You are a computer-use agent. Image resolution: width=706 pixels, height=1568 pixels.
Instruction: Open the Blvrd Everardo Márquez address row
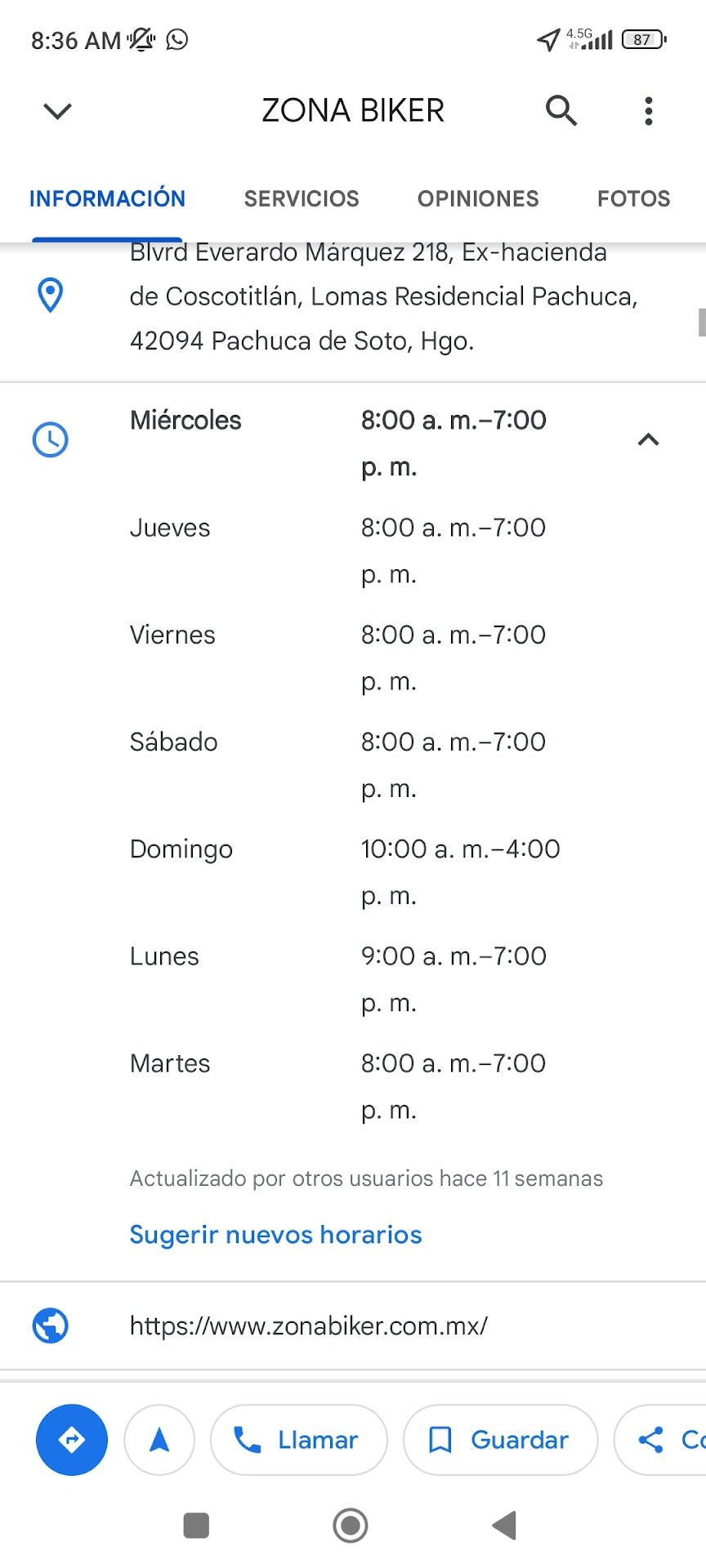382,296
